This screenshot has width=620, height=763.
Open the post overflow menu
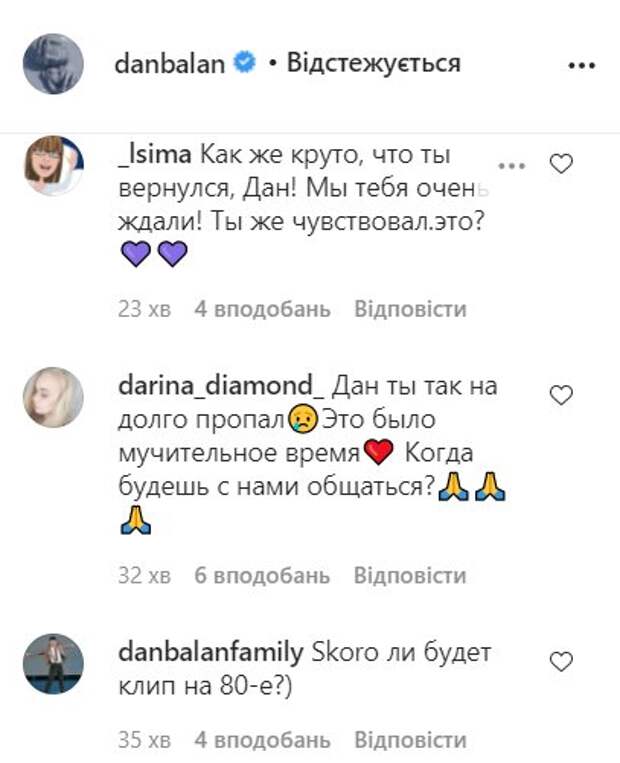tap(580, 65)
